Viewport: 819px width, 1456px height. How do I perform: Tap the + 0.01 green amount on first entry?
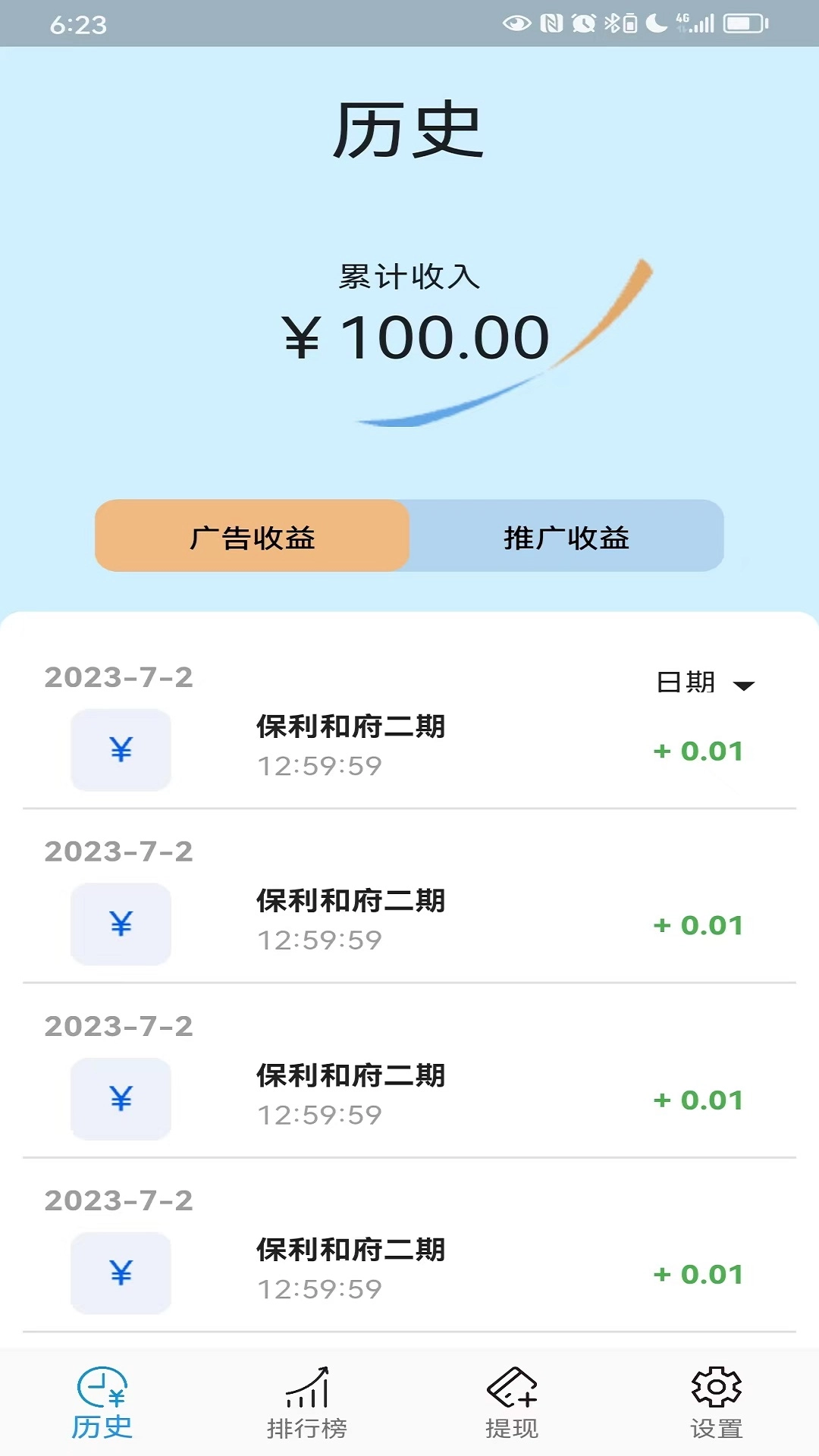pos(698,751)
